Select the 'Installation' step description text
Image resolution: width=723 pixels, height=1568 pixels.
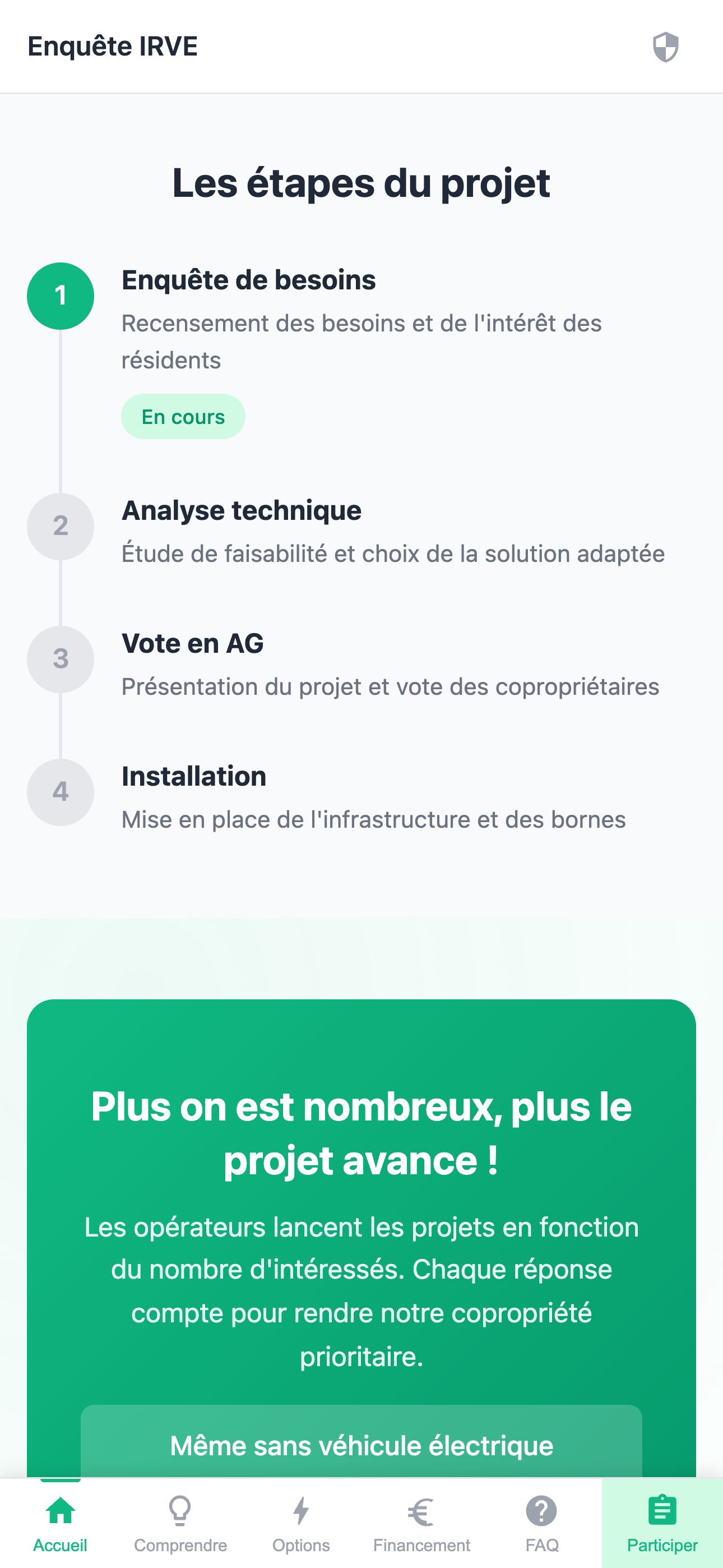pyautogui.click(x=373, y=820)
